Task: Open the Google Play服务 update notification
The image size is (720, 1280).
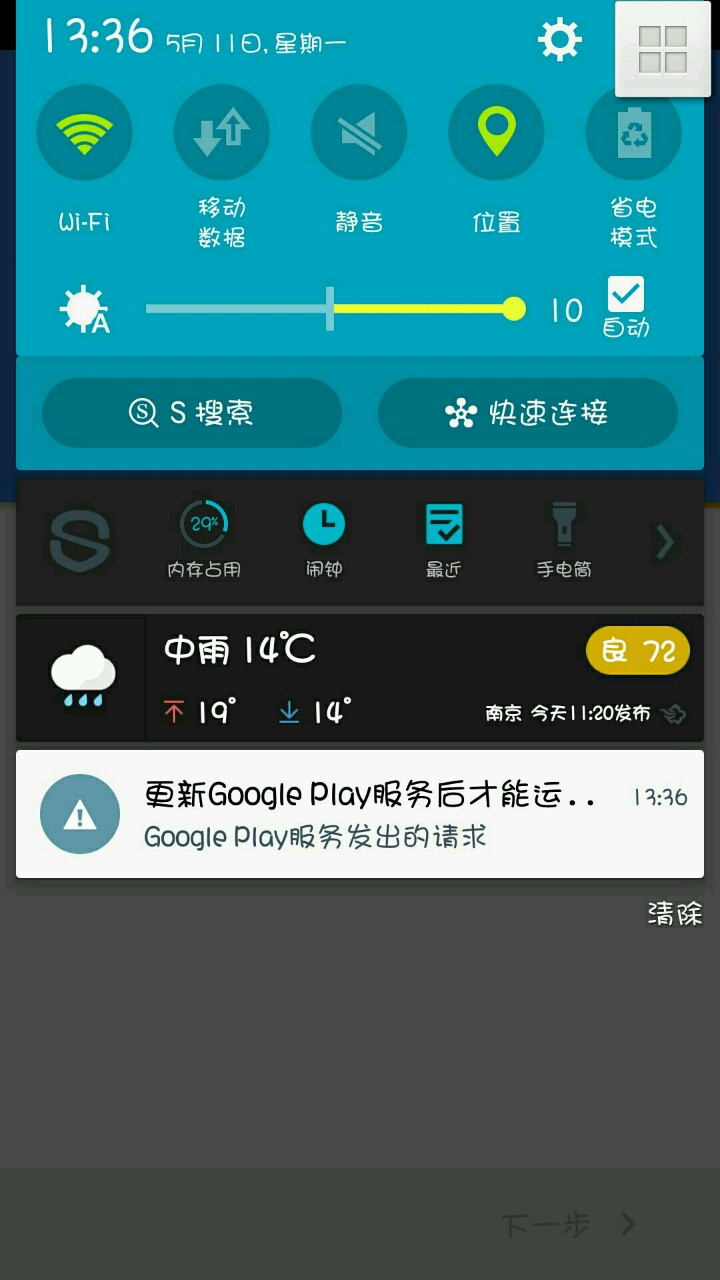Action: (360, 814)
